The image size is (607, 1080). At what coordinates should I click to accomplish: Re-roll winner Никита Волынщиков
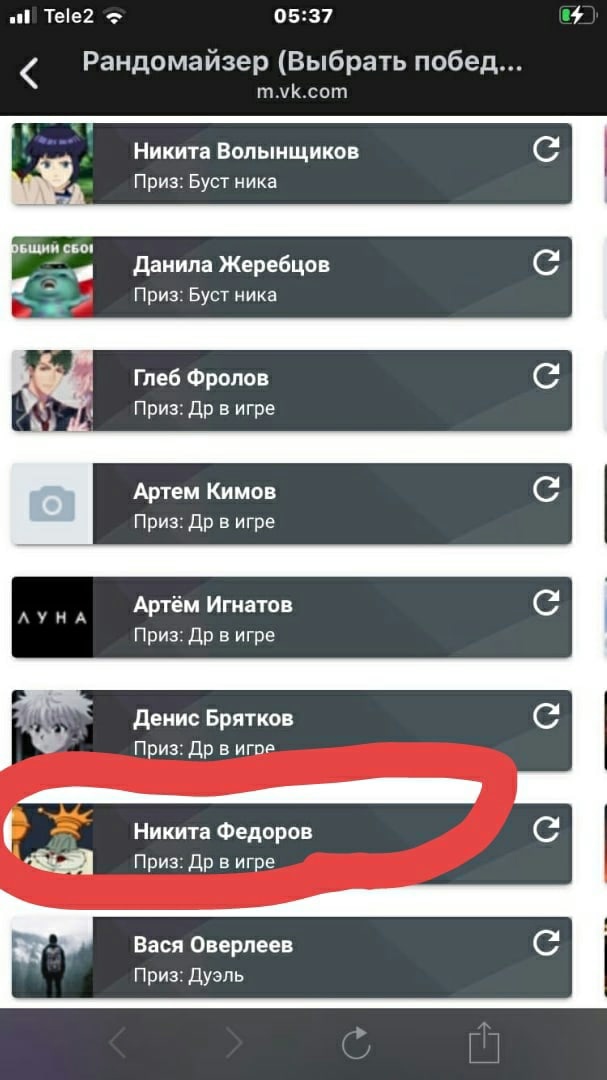point(546,150)
